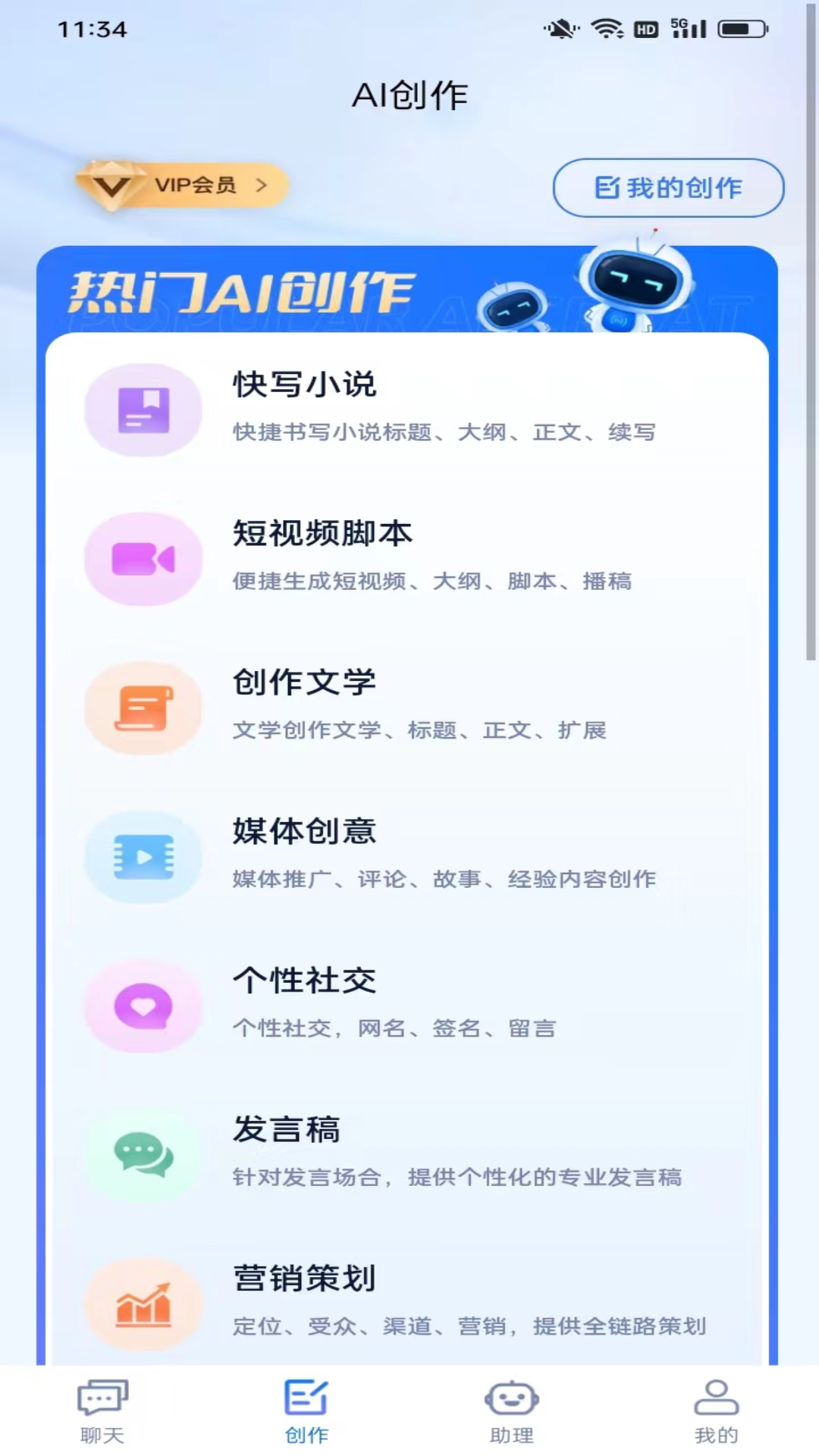Open 个性社交 social personalization

coord(407,1005)
